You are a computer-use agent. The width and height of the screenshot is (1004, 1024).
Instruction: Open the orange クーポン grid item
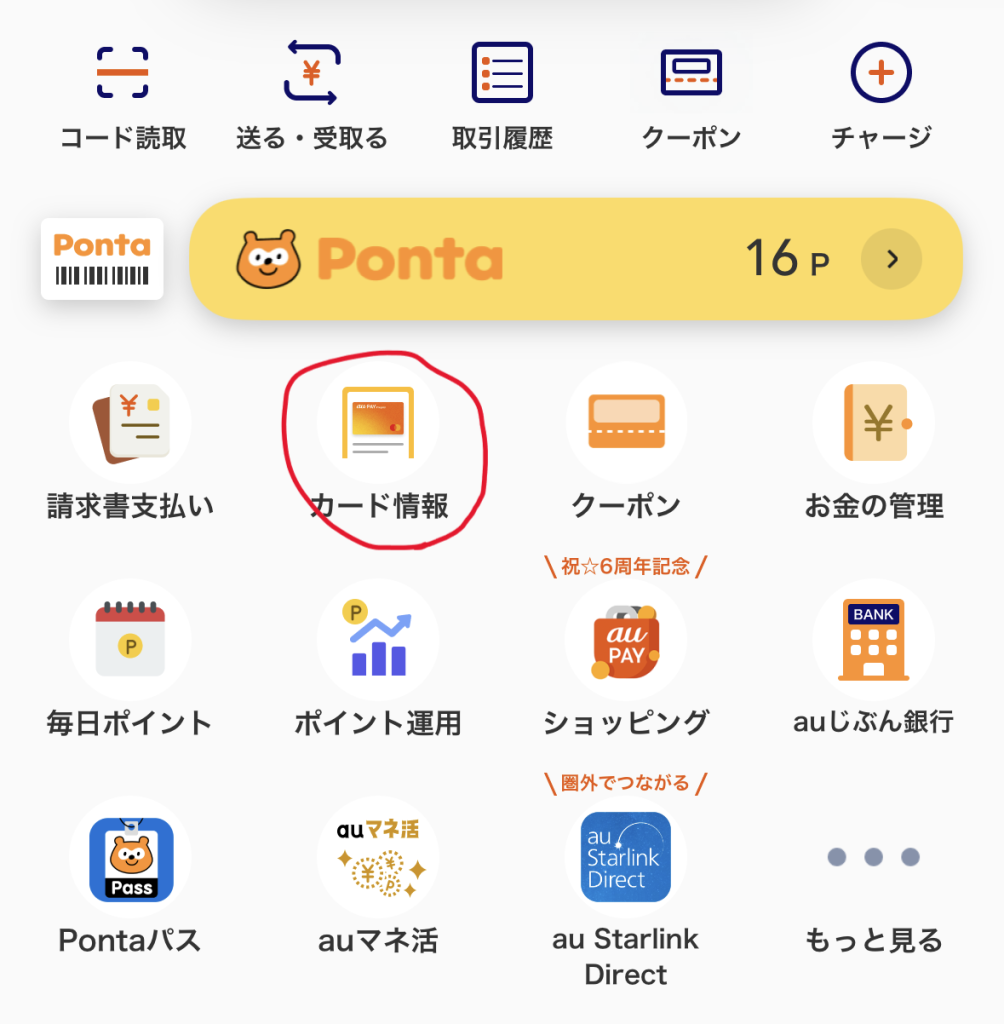(626, 442)
